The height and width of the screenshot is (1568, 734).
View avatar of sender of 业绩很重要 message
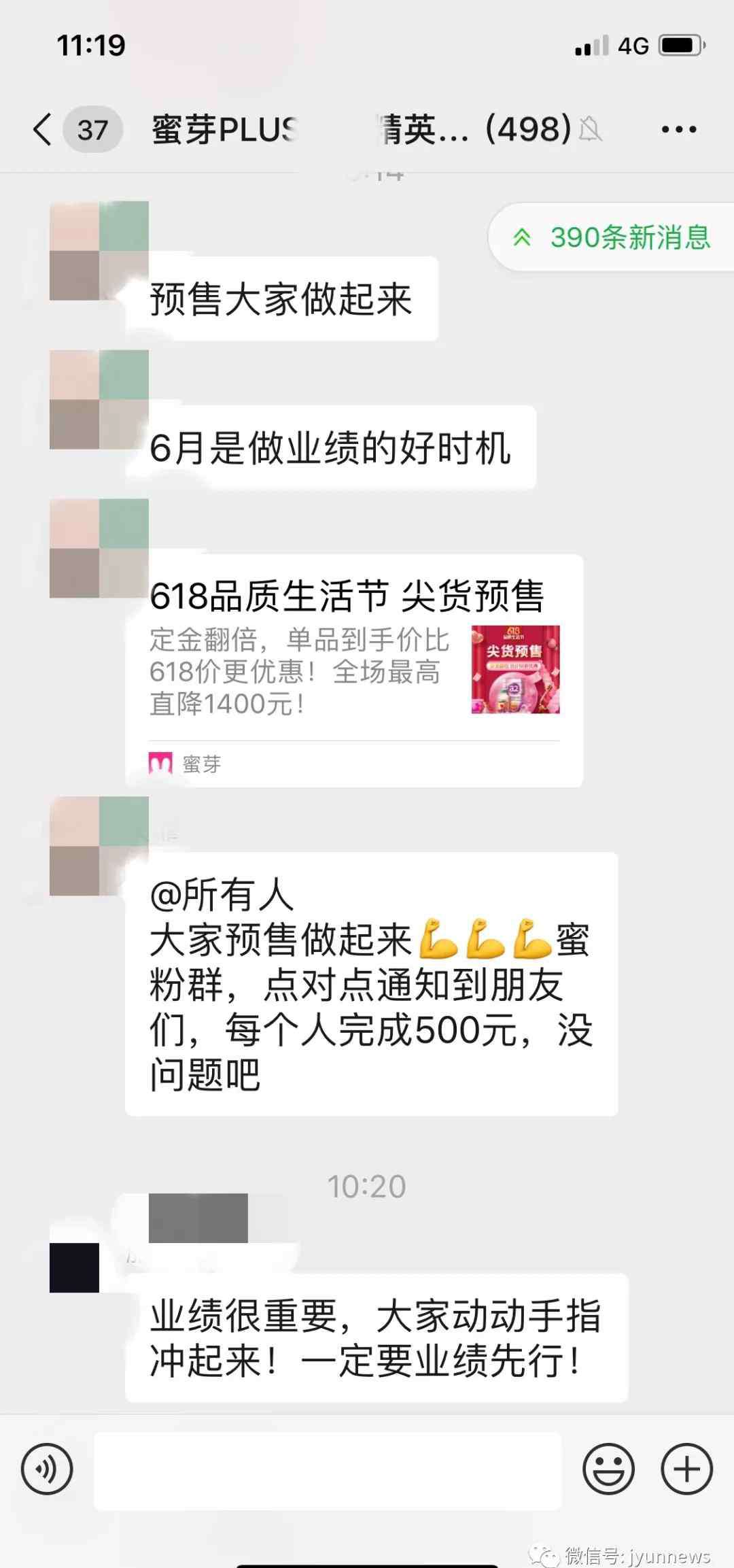75,1267
